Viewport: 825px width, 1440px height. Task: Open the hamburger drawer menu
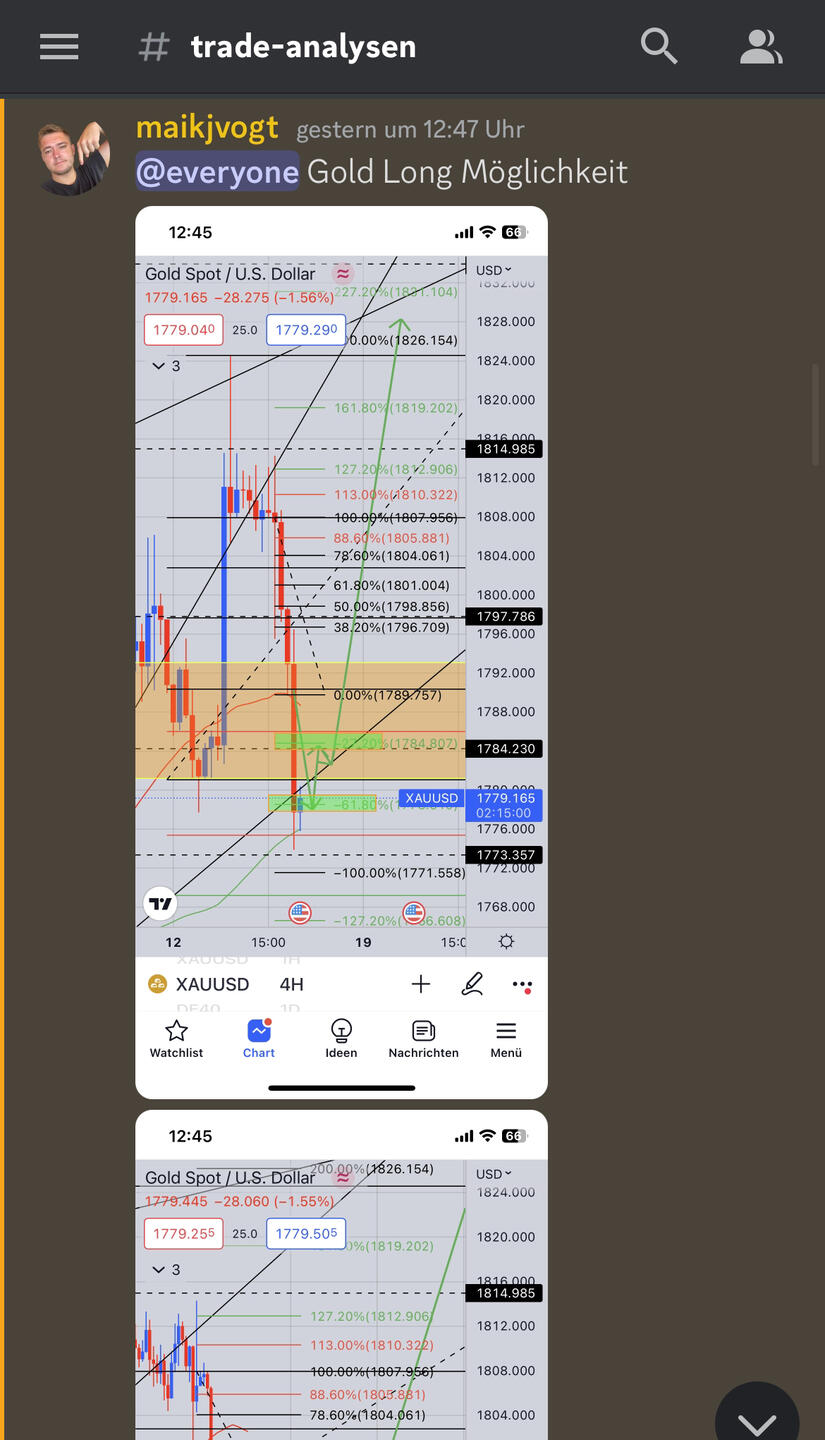(x=59, y=47)
